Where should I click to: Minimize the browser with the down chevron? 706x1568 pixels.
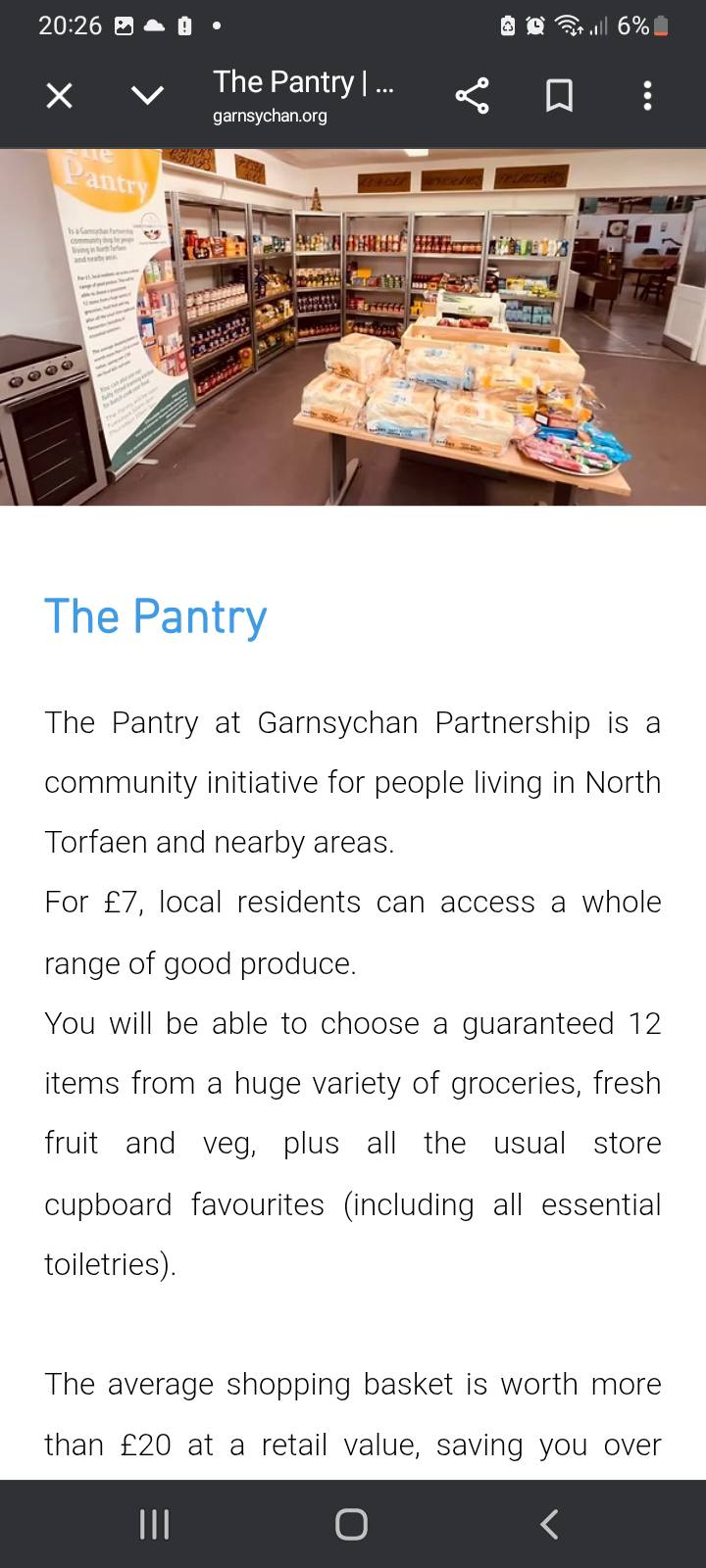coord(147,95)
